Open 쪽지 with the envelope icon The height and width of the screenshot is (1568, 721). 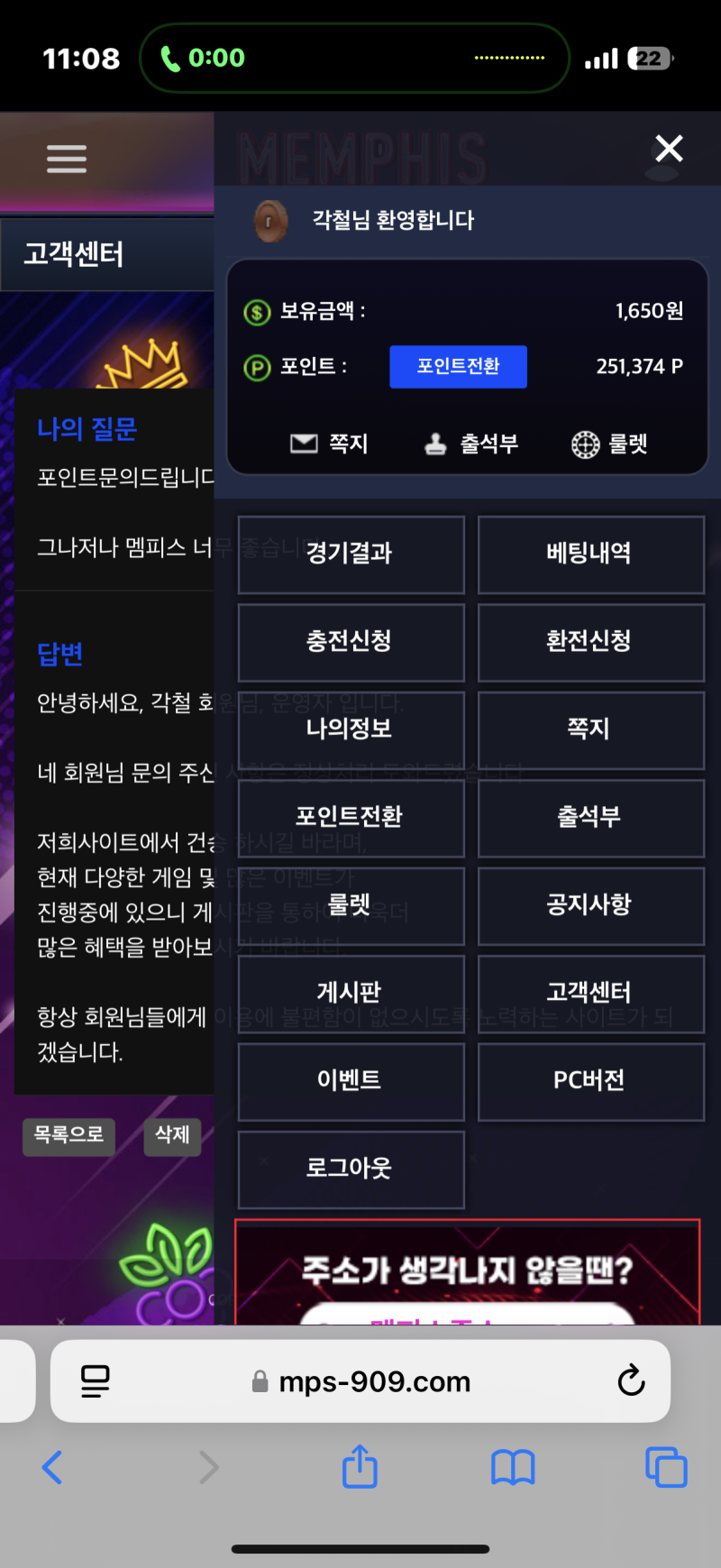pyautogui.click(x=330, y=444)
